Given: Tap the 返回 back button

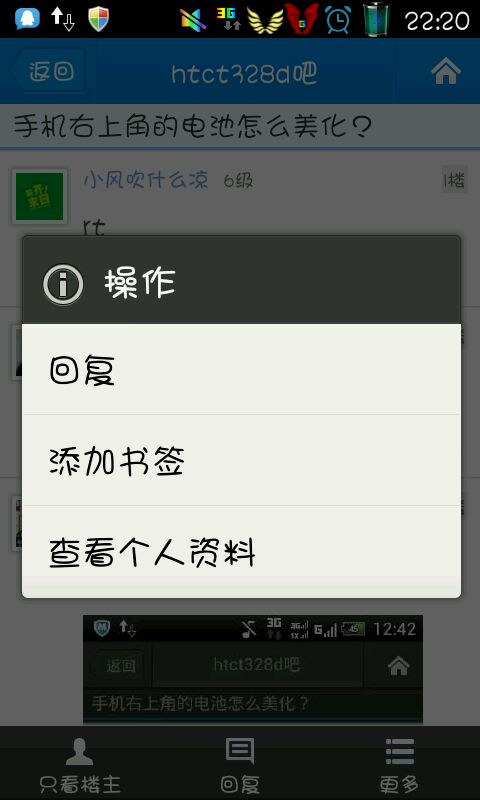Looking at the screenshot, I should click(x=48, y=70).
